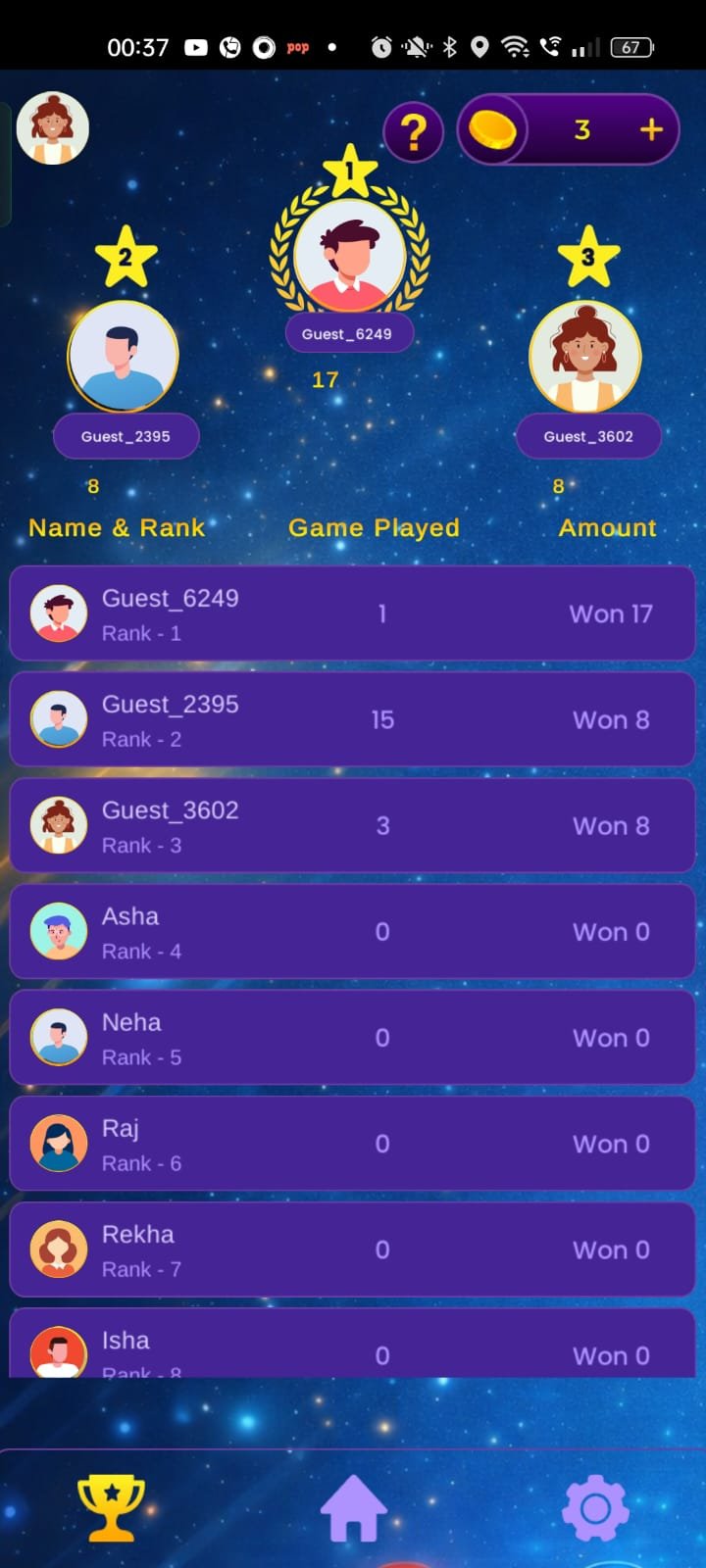The width and height of the screenshot is (706, 1568).
Task: Click Asha's avatar in the rankings list
Action: coord(58,931)
